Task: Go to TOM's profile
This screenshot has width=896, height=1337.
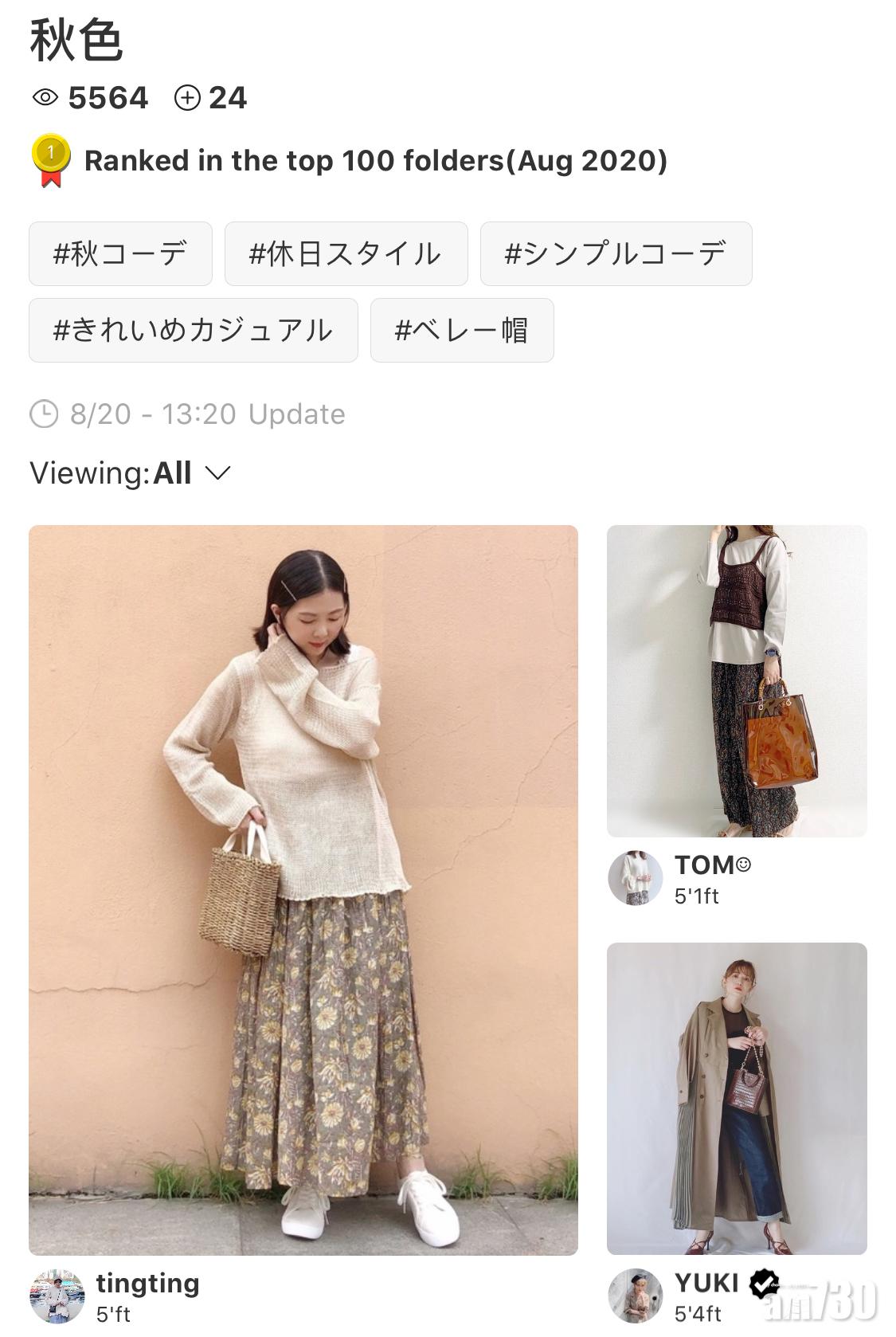Action: [636, 878]
